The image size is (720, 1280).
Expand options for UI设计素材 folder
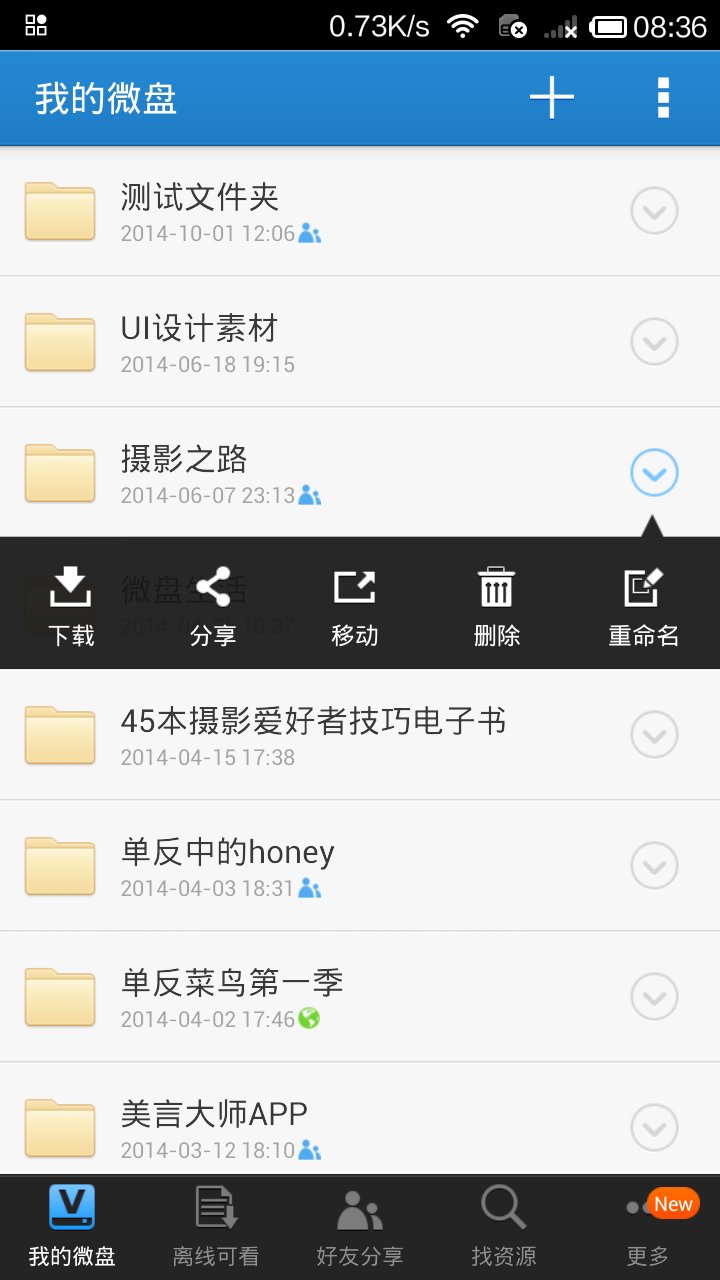pyautogui.click(x=653, y=341)
